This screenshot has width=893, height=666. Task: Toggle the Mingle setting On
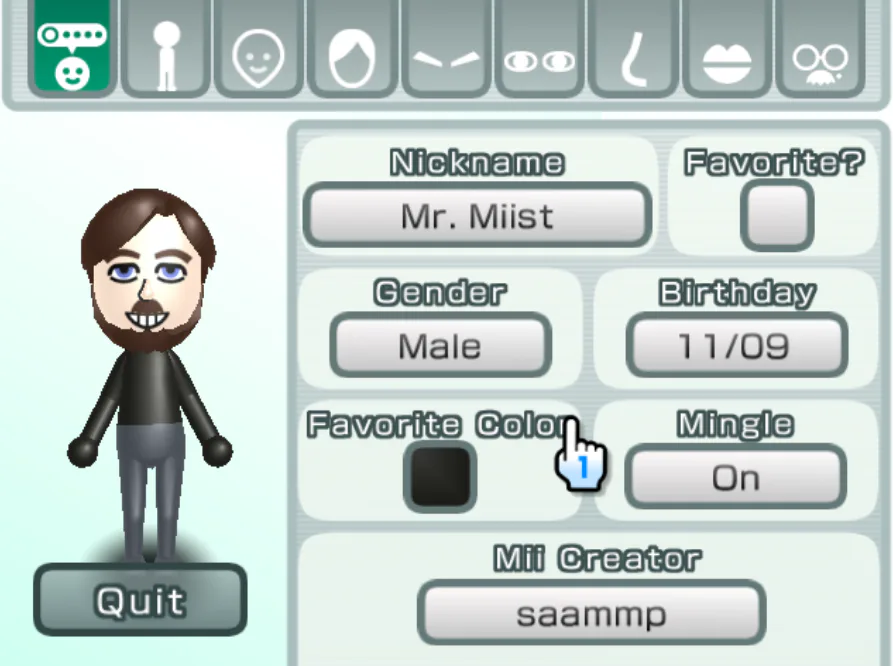735,477
